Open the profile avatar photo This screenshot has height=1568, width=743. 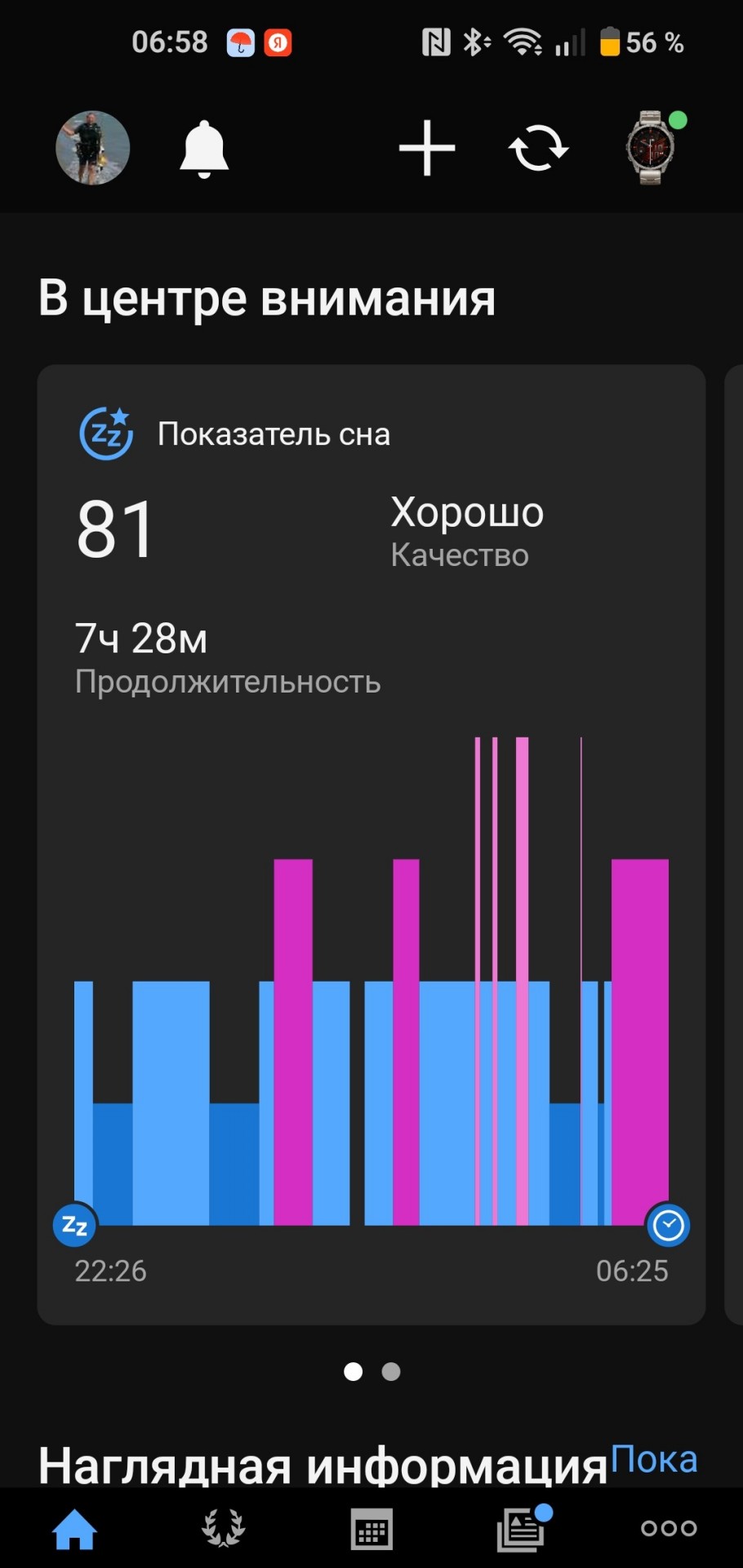tap(92, 148)
